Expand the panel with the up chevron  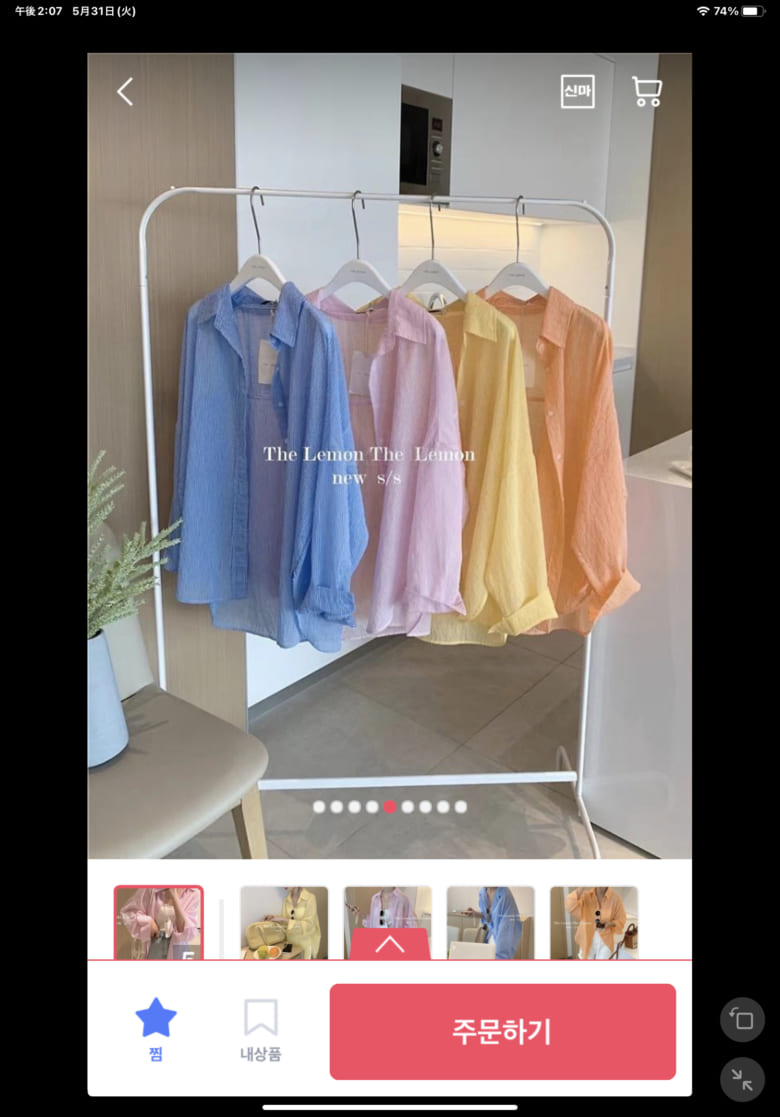pos(390,944)
